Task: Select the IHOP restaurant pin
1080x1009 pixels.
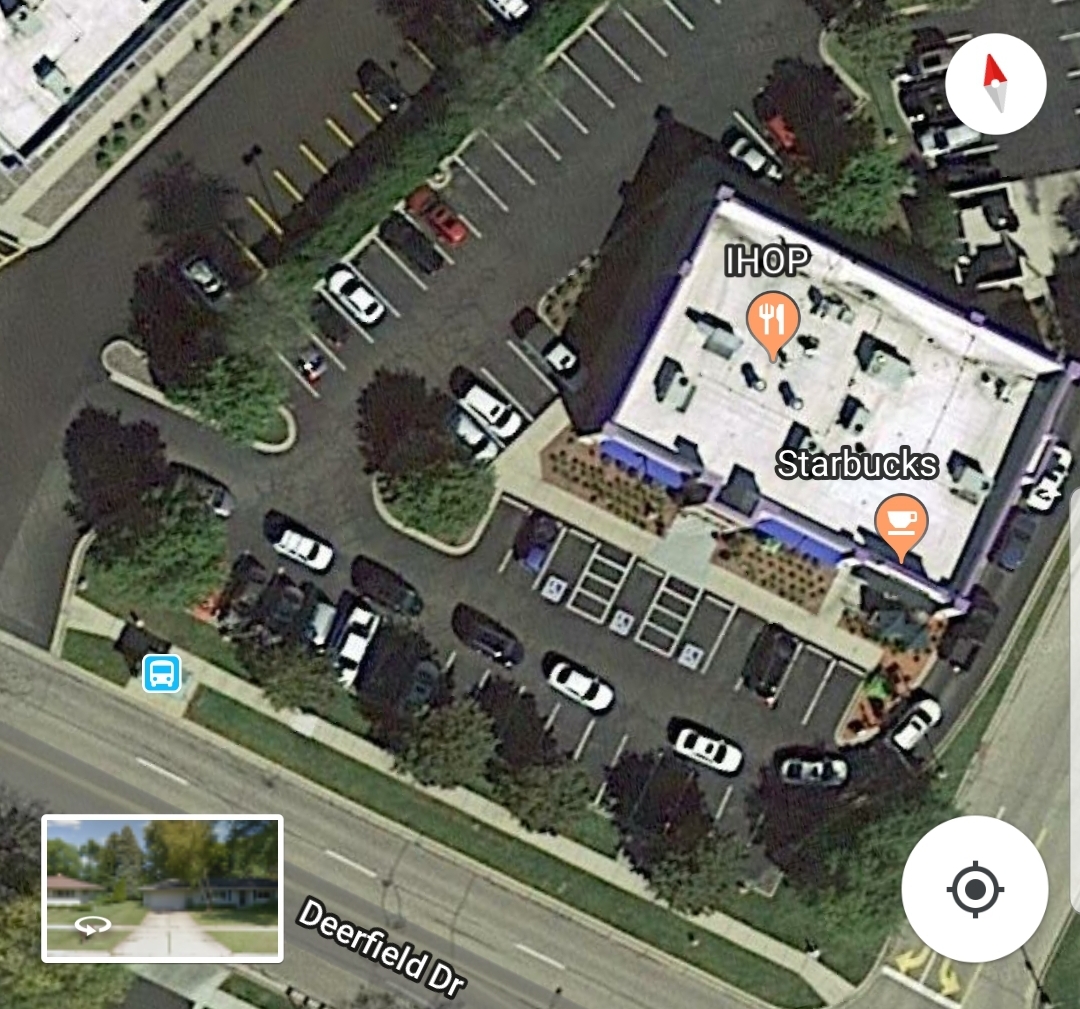Action: 772,321
